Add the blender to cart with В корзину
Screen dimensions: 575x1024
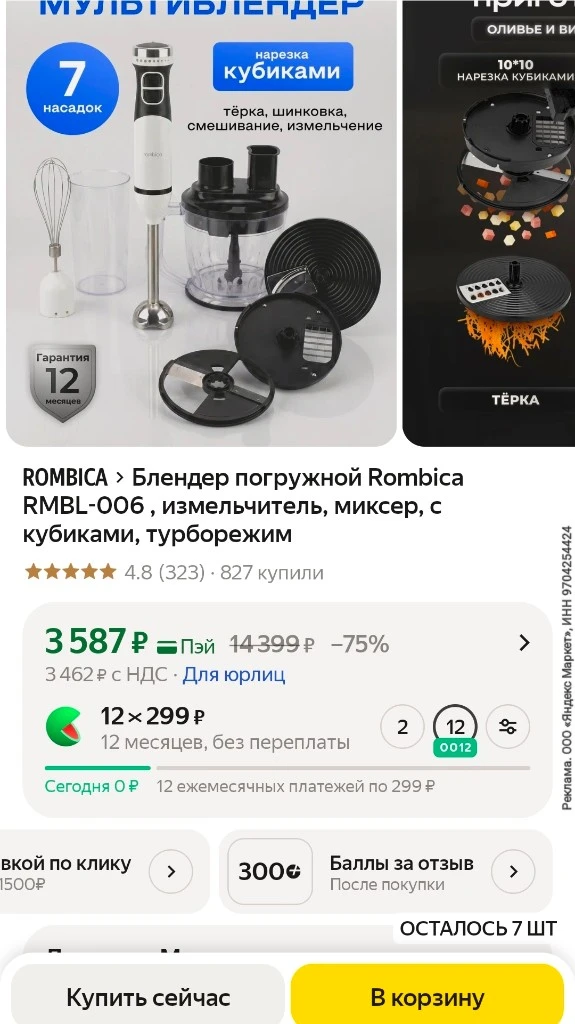(427, 995)
